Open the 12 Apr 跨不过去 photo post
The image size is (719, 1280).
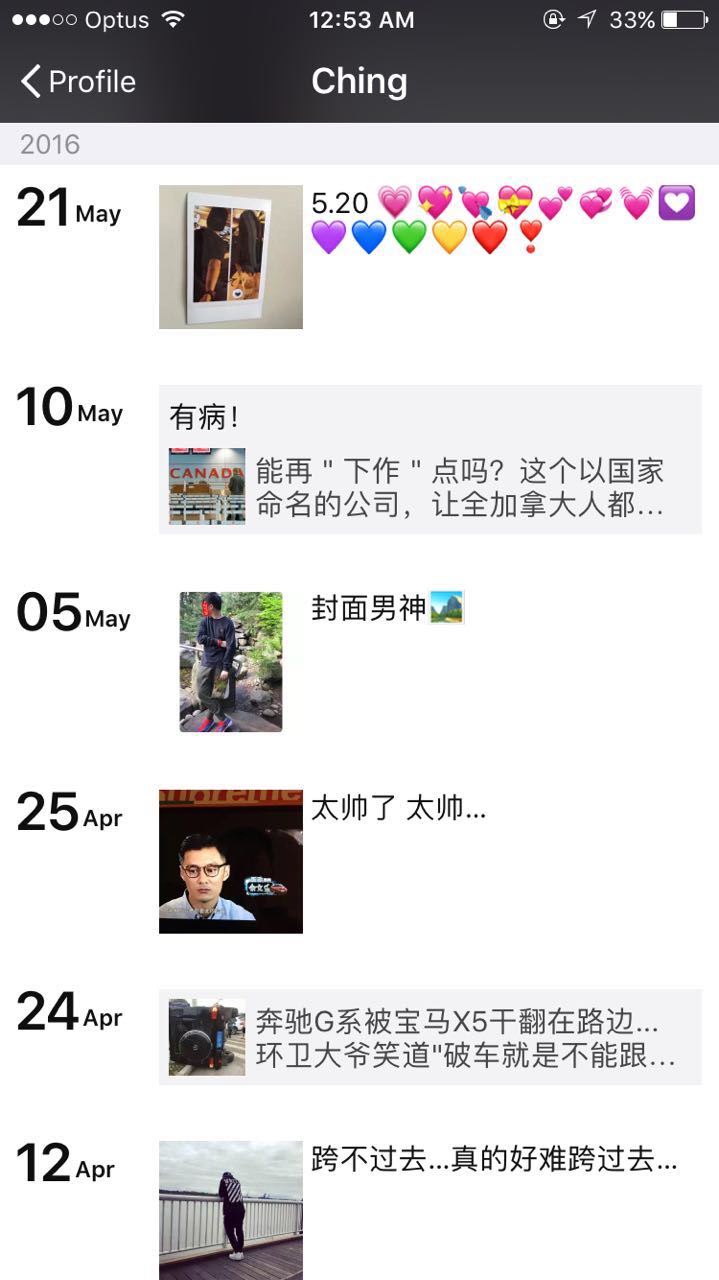point(231,1210)
